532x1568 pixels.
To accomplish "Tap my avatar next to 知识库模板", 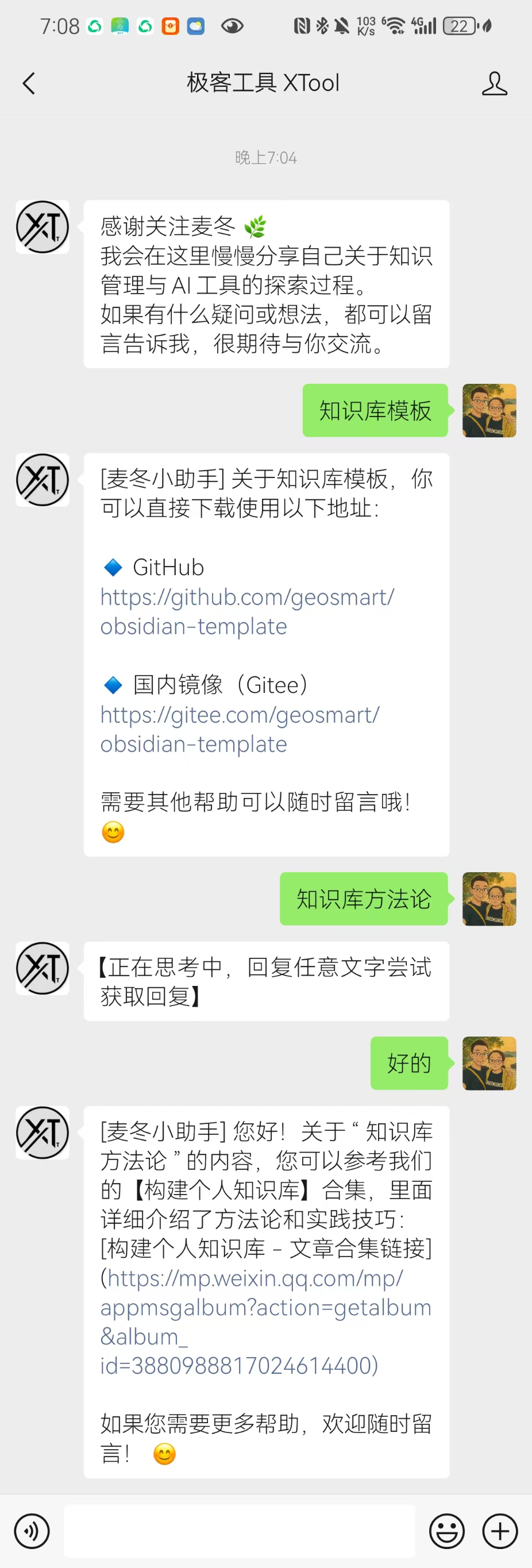I will (489, 410).
